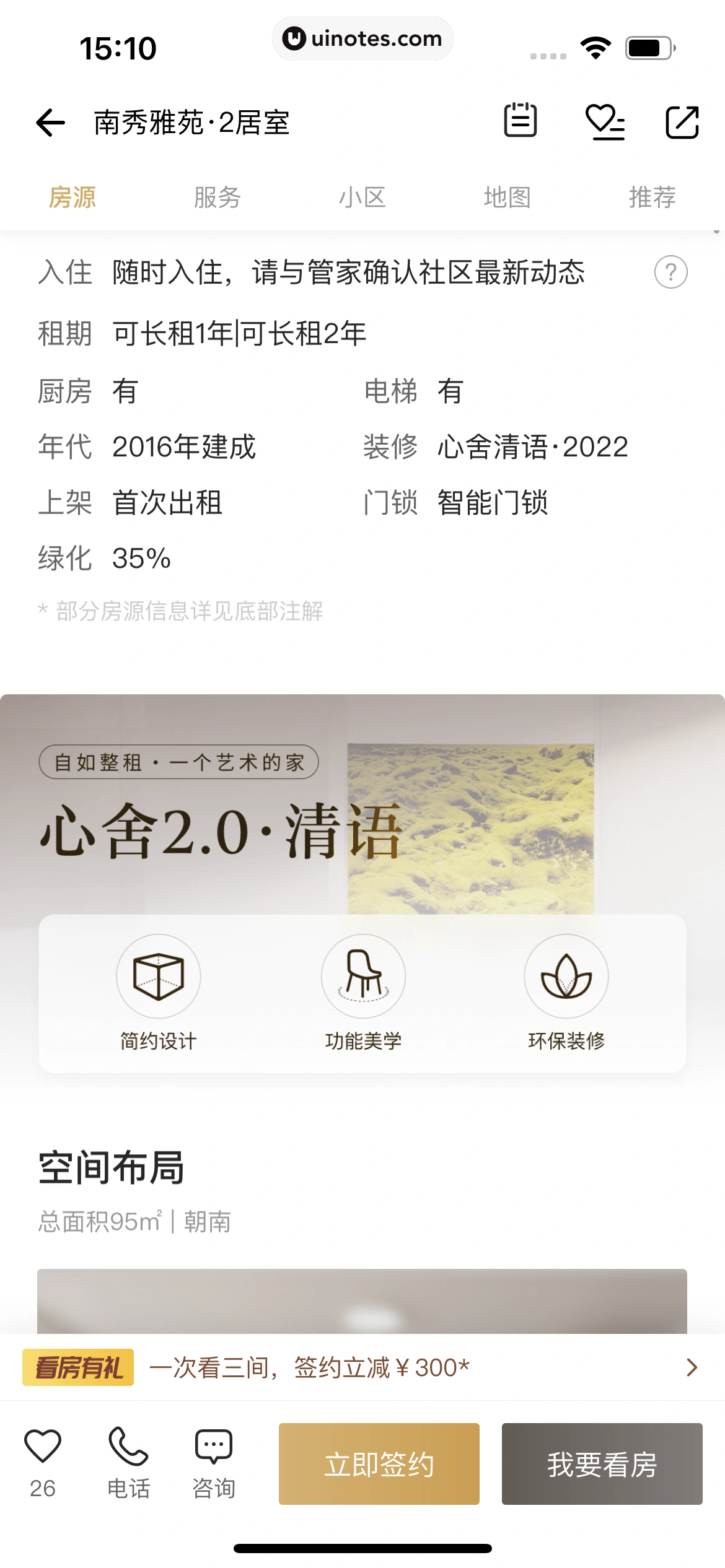The height and width of the screenshot is (1568, 725).
Task: Open the sign contract clipboard icon
Action: click(x=521, y=122)
